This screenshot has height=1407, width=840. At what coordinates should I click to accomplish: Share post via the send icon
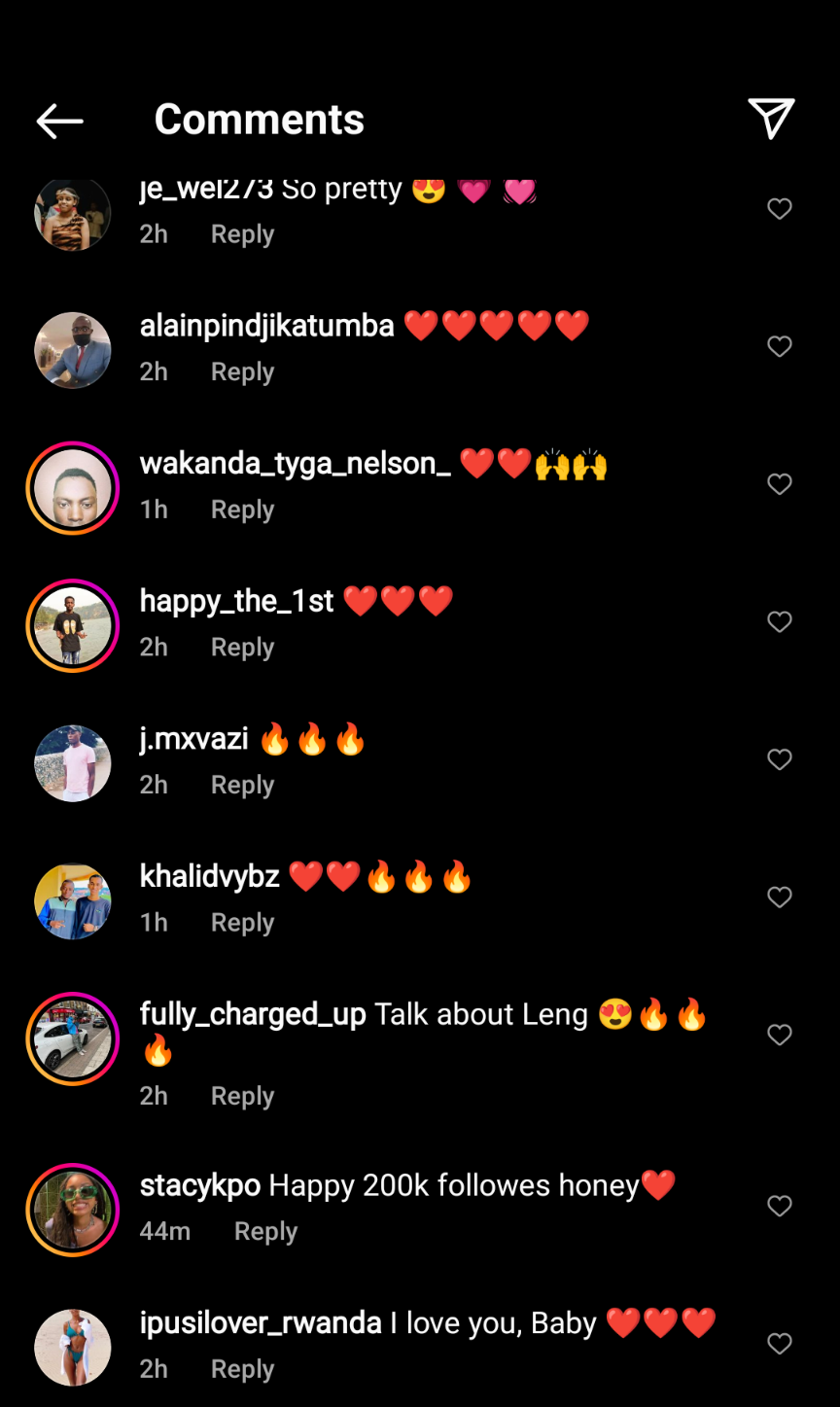click(771, 119)
